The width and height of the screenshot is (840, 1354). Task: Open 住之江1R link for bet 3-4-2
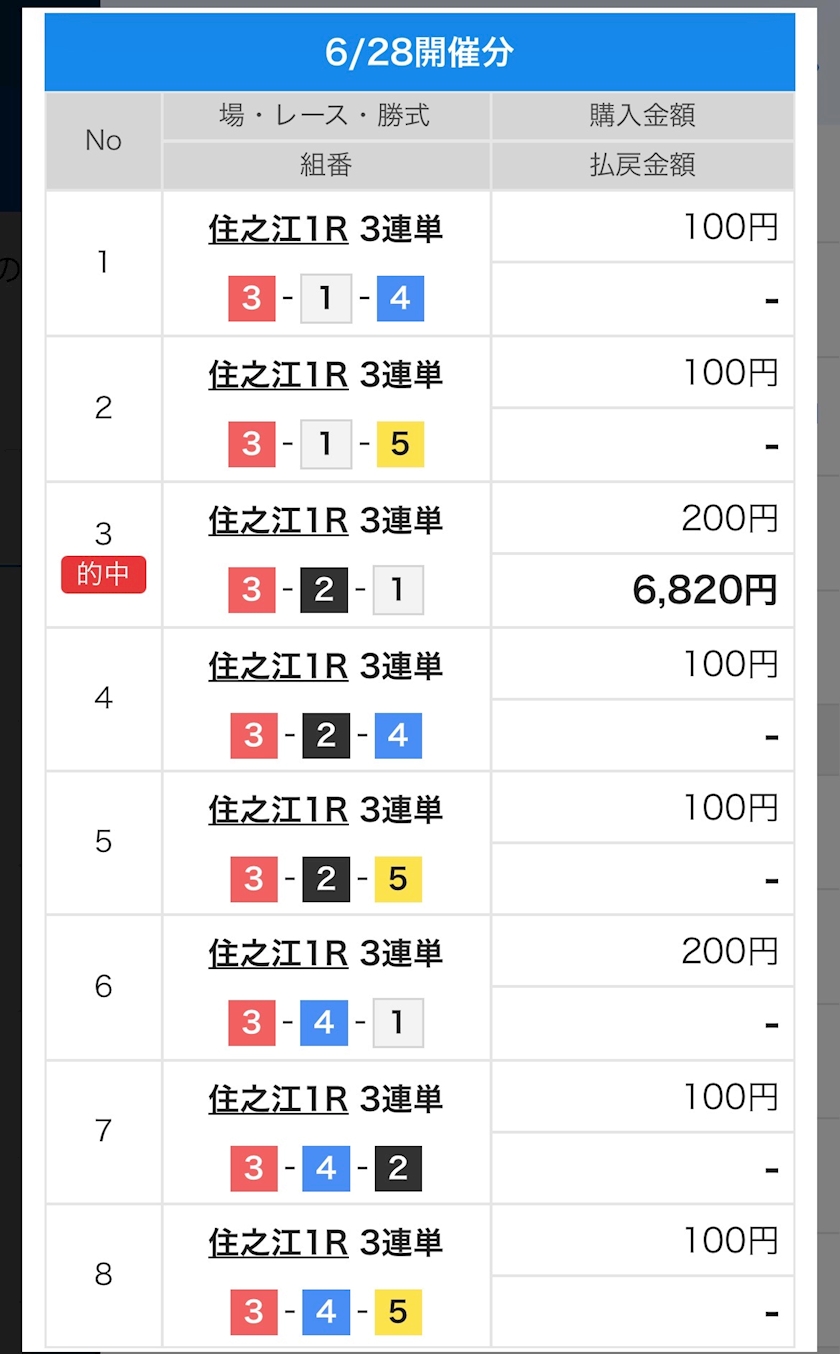click(278, 1100)
